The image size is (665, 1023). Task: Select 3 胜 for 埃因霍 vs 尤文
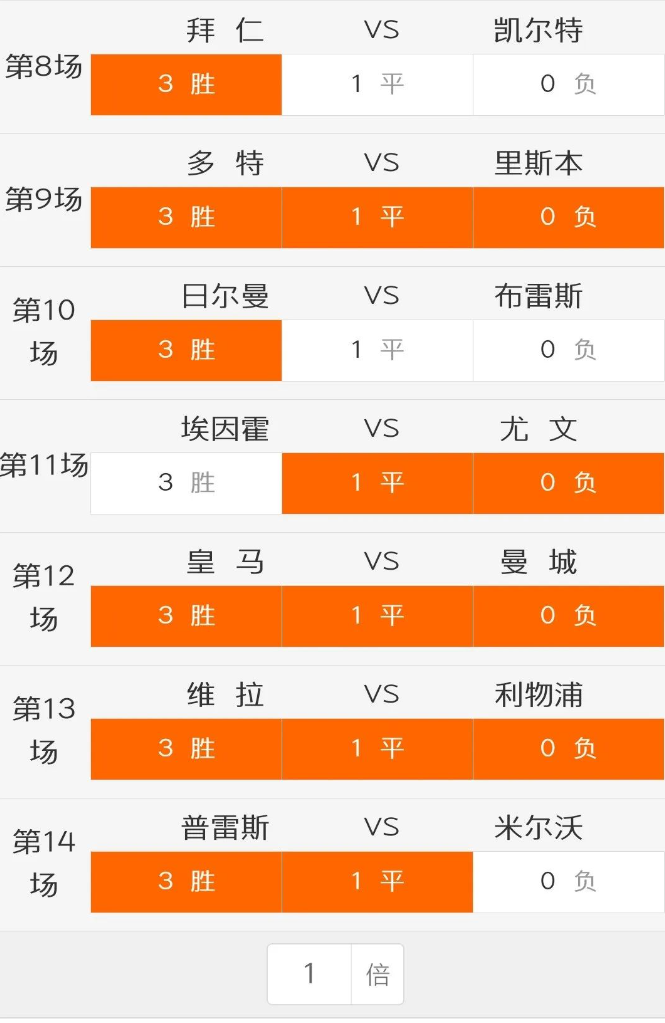coord(186,483)
